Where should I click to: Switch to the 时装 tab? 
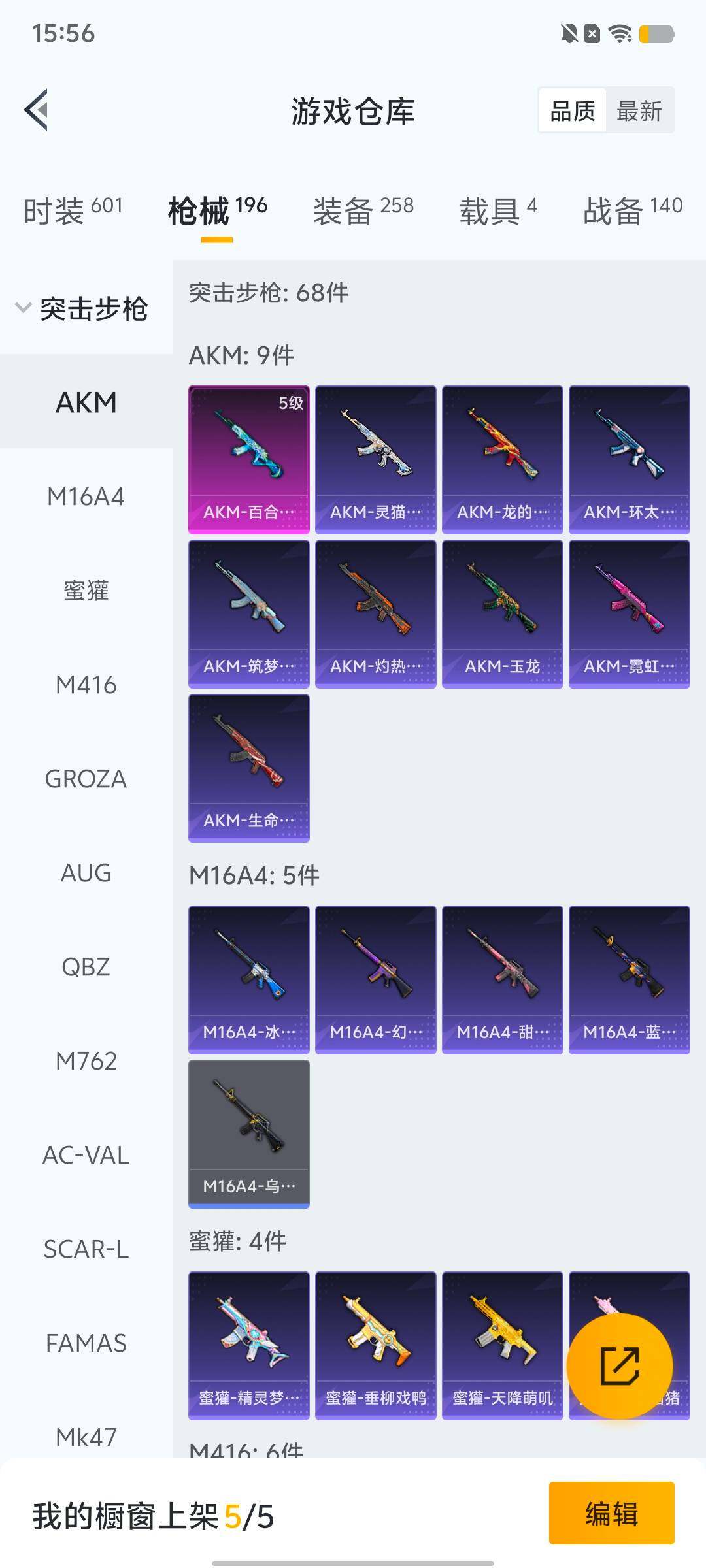click(73, 210)
